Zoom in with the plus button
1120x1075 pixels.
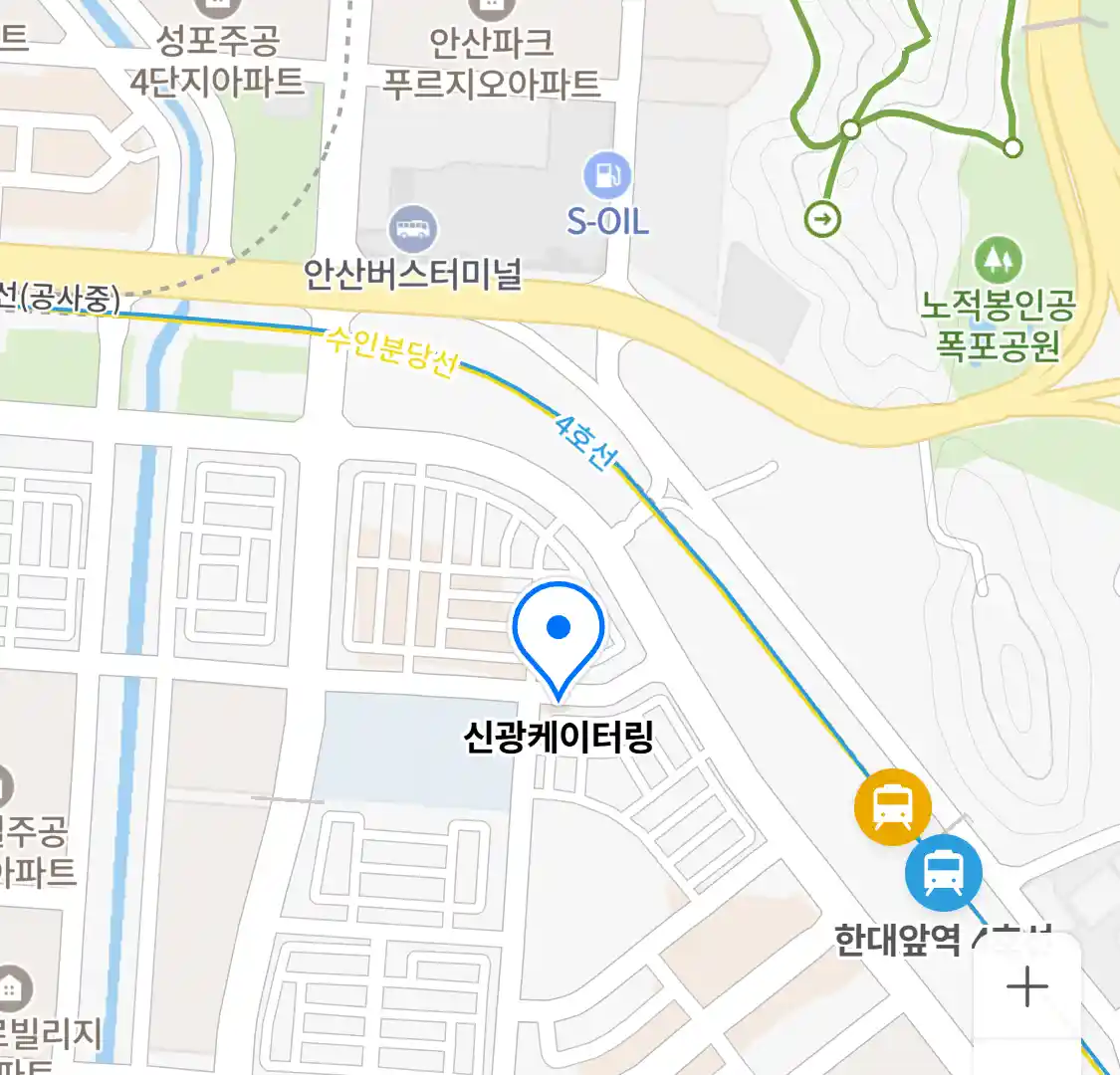point(1026,987)
